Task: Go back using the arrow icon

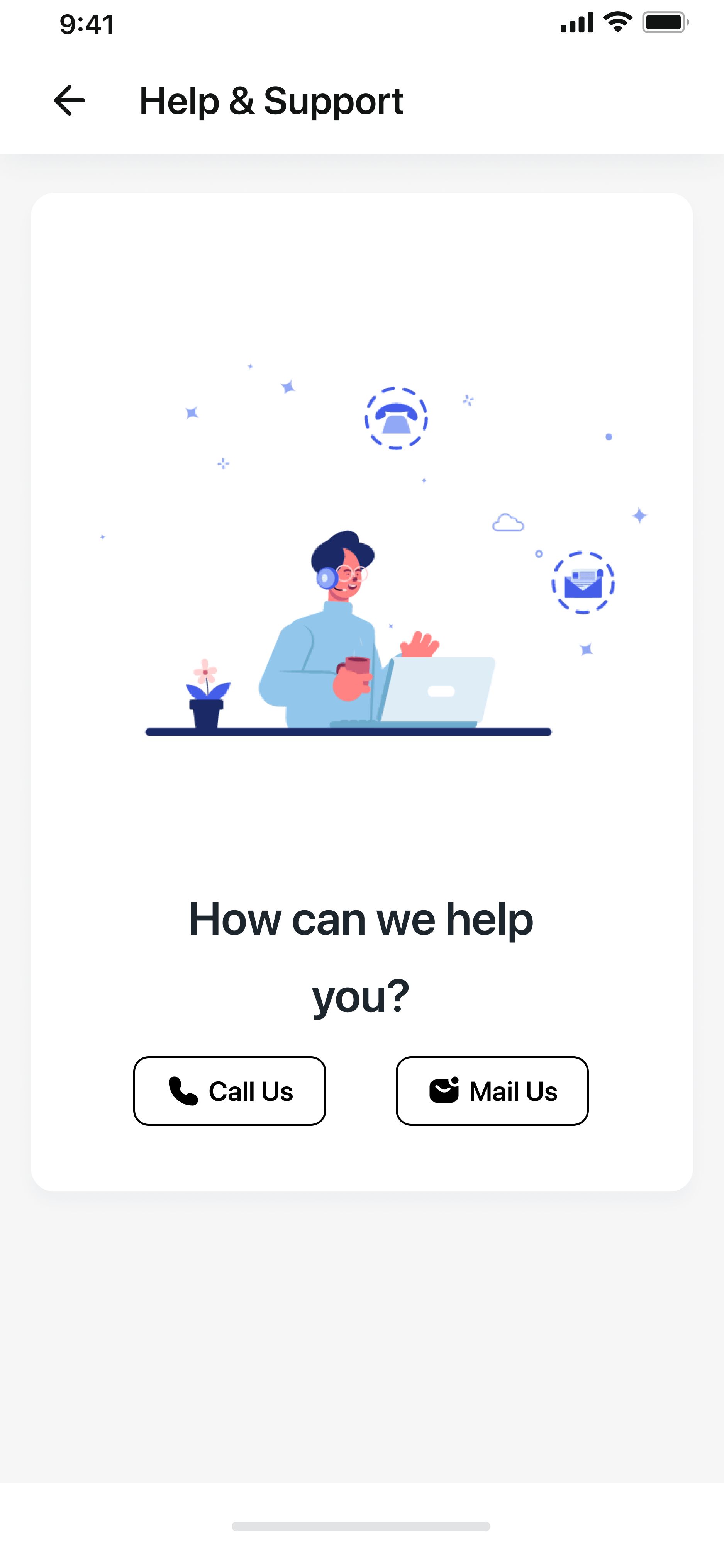Action: tap(70, 100)
